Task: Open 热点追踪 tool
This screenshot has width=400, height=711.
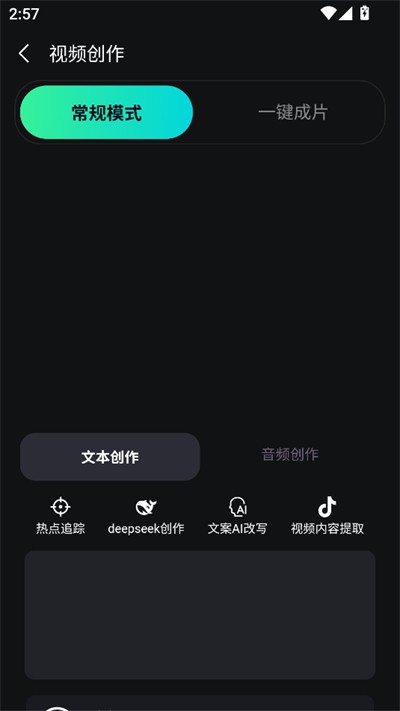Action: (x=61, y=516)
